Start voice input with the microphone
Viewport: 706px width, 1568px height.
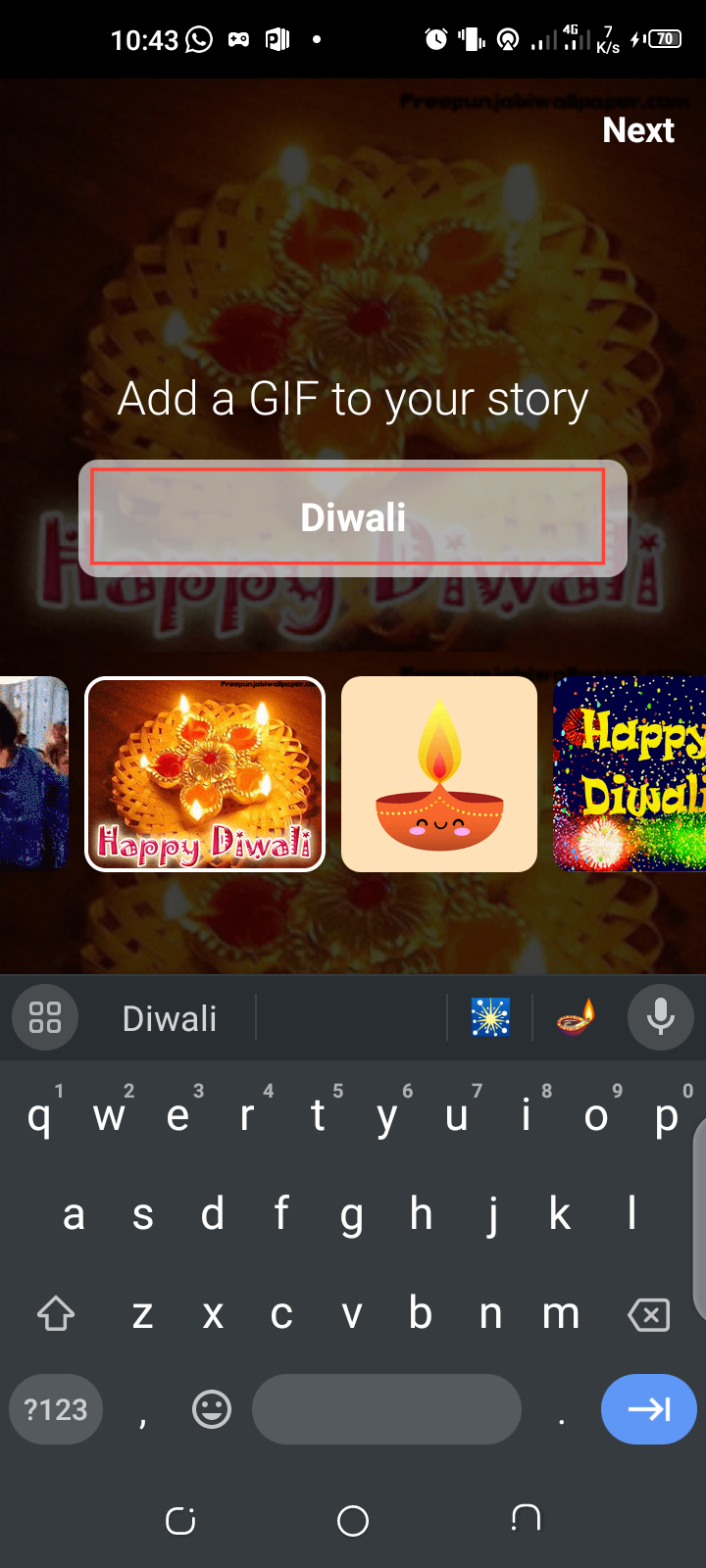[660, 1017]
